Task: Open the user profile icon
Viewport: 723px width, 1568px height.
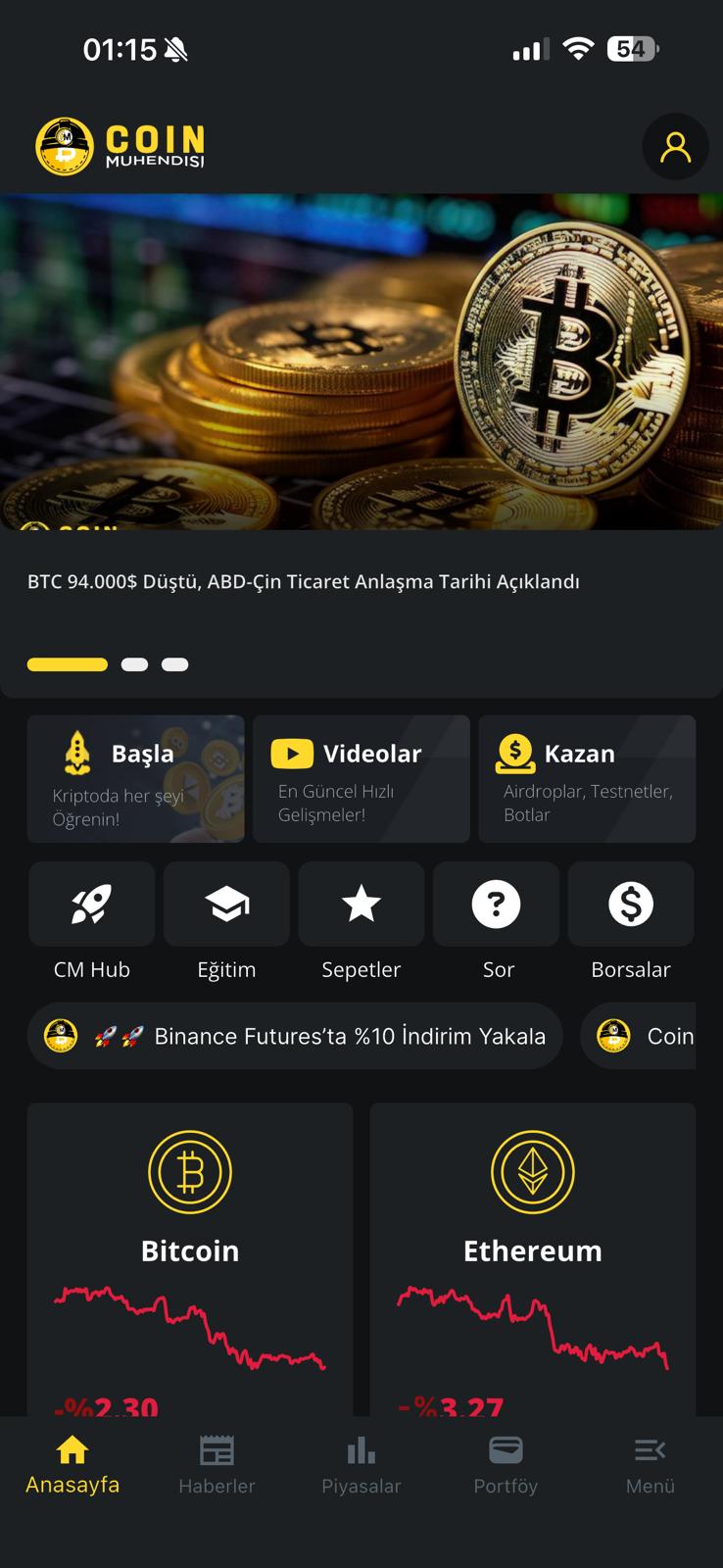Action: [675, 147]
